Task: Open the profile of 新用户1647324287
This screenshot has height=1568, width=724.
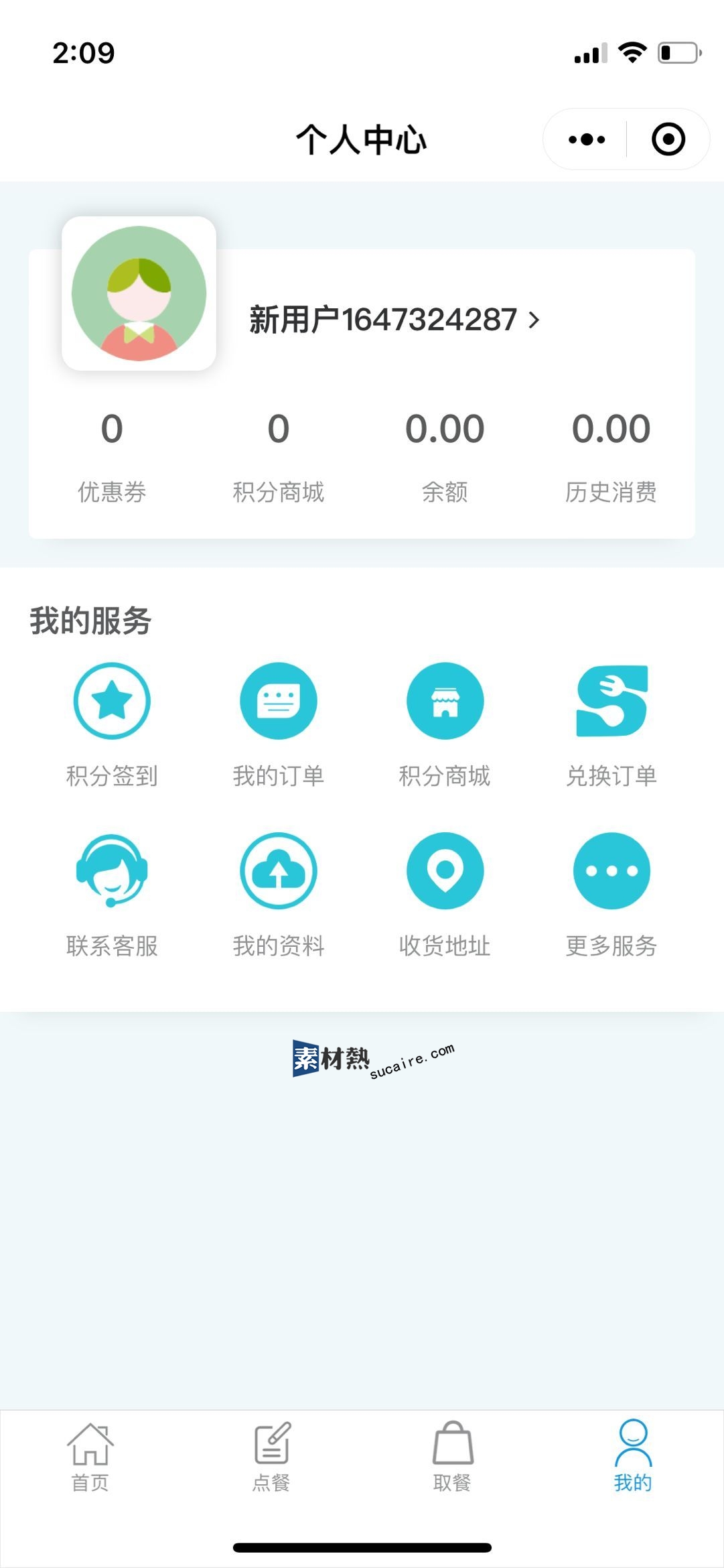Action: click(394, 320)
